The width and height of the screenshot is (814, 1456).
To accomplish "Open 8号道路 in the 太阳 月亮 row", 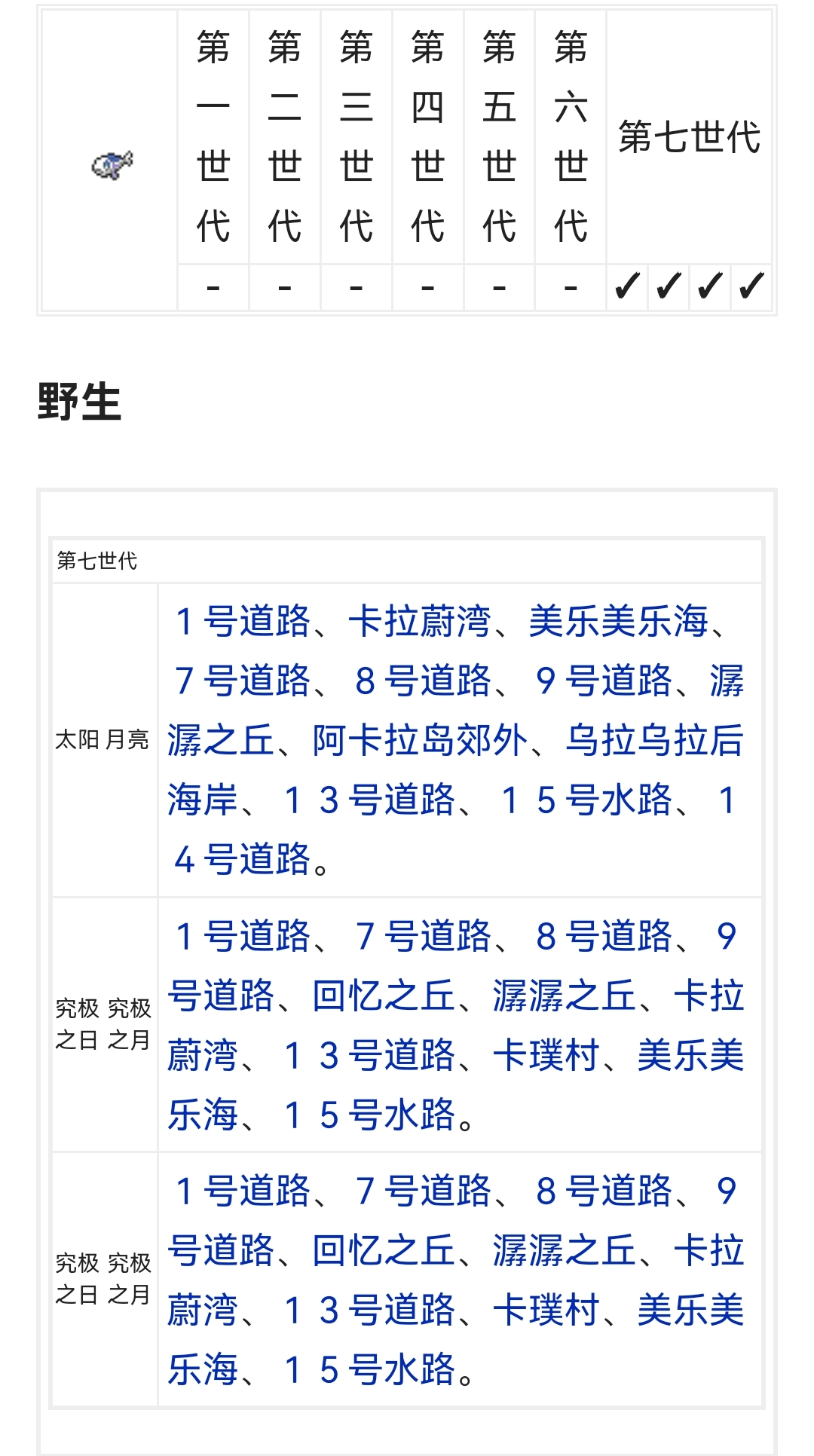I will tap(423, 681).
